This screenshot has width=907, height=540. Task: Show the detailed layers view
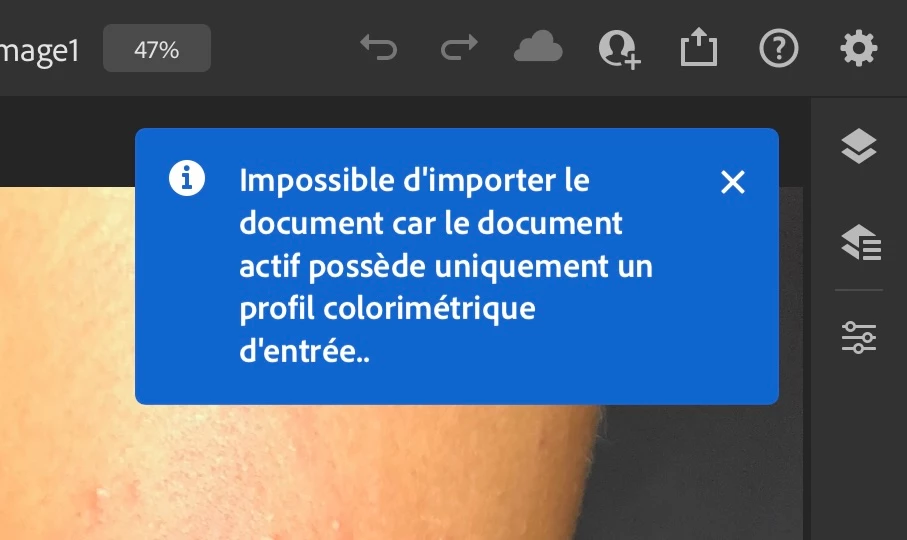click(859, 242)
